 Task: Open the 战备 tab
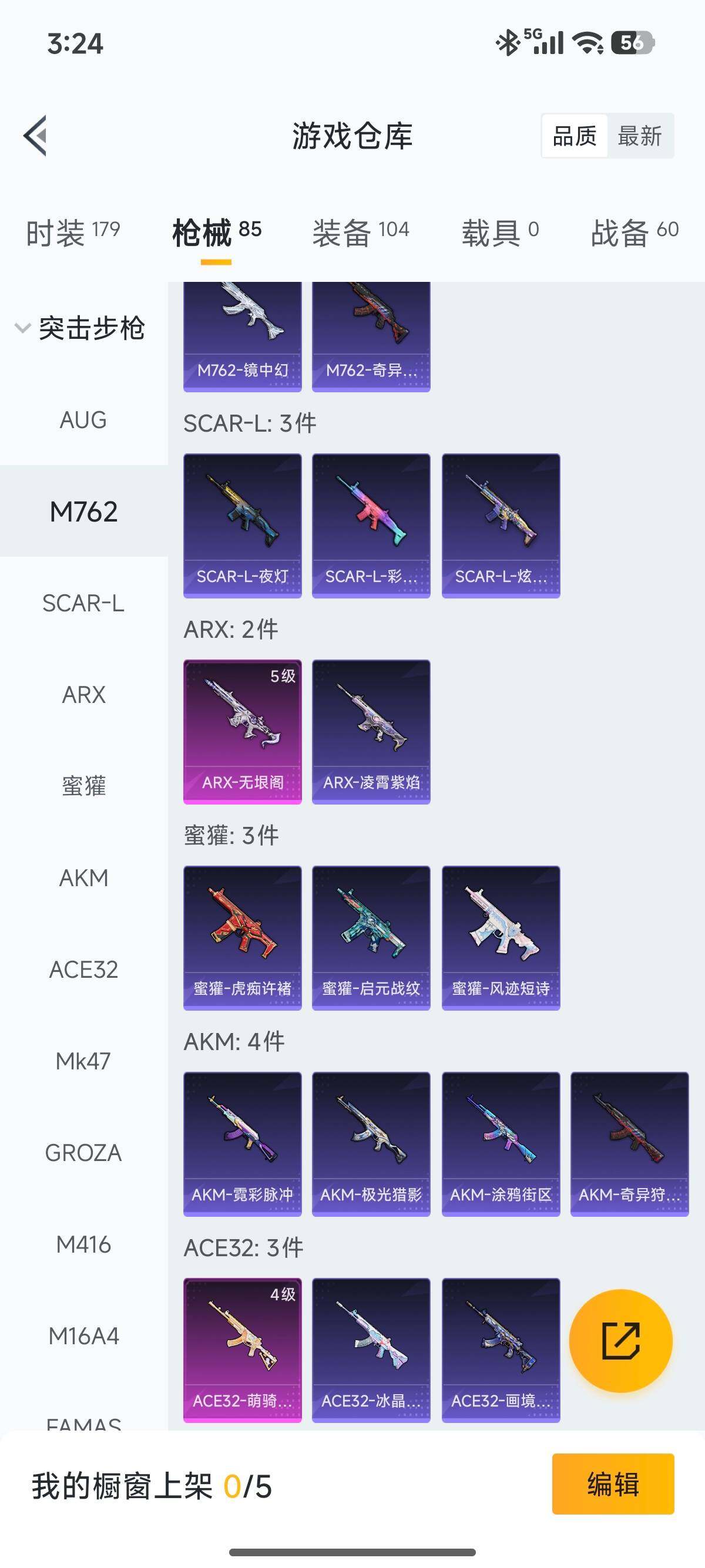click(x=634, y=233)
